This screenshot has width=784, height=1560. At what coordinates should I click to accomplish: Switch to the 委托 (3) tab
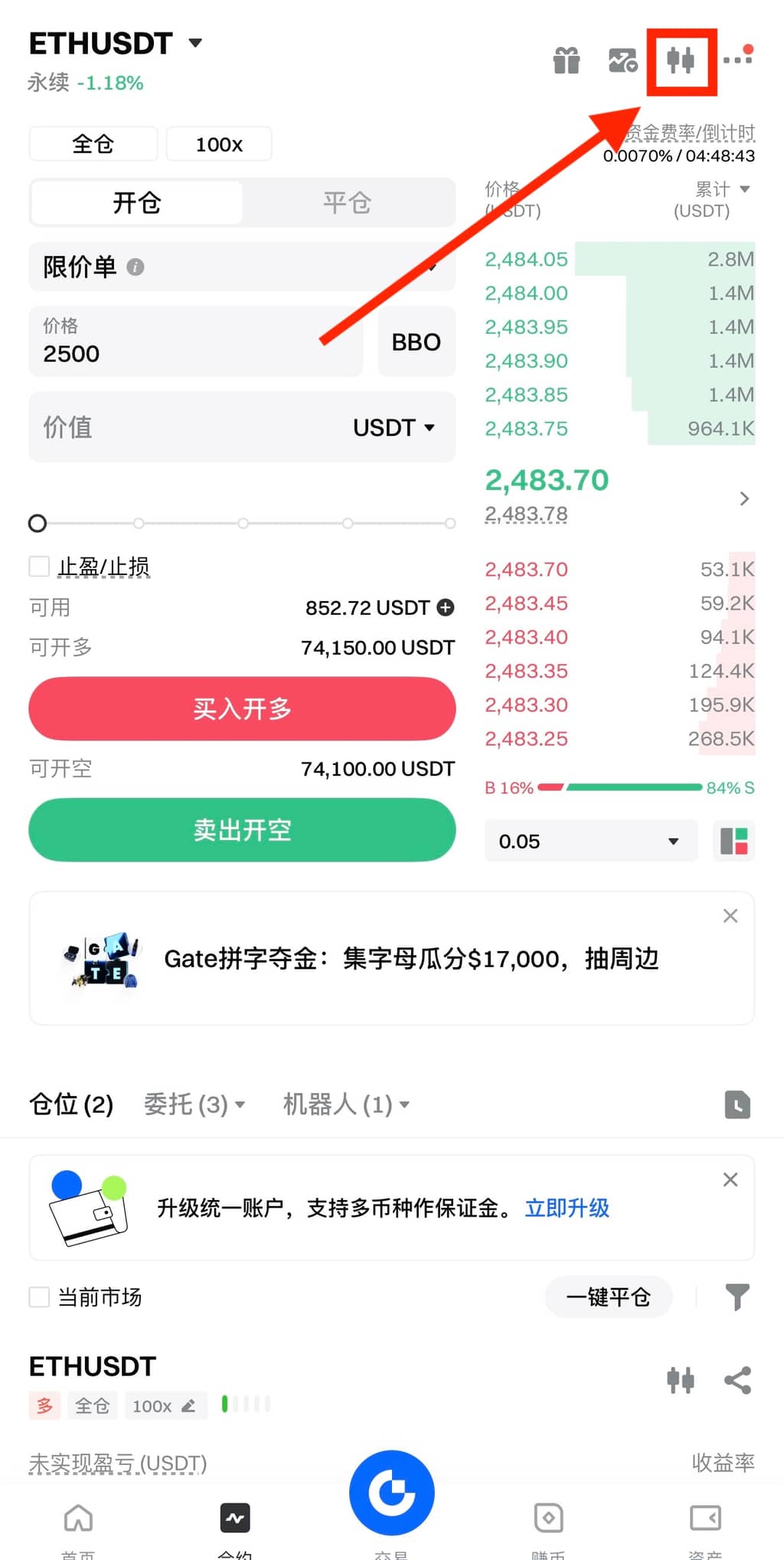click(x=194, y=1104)
